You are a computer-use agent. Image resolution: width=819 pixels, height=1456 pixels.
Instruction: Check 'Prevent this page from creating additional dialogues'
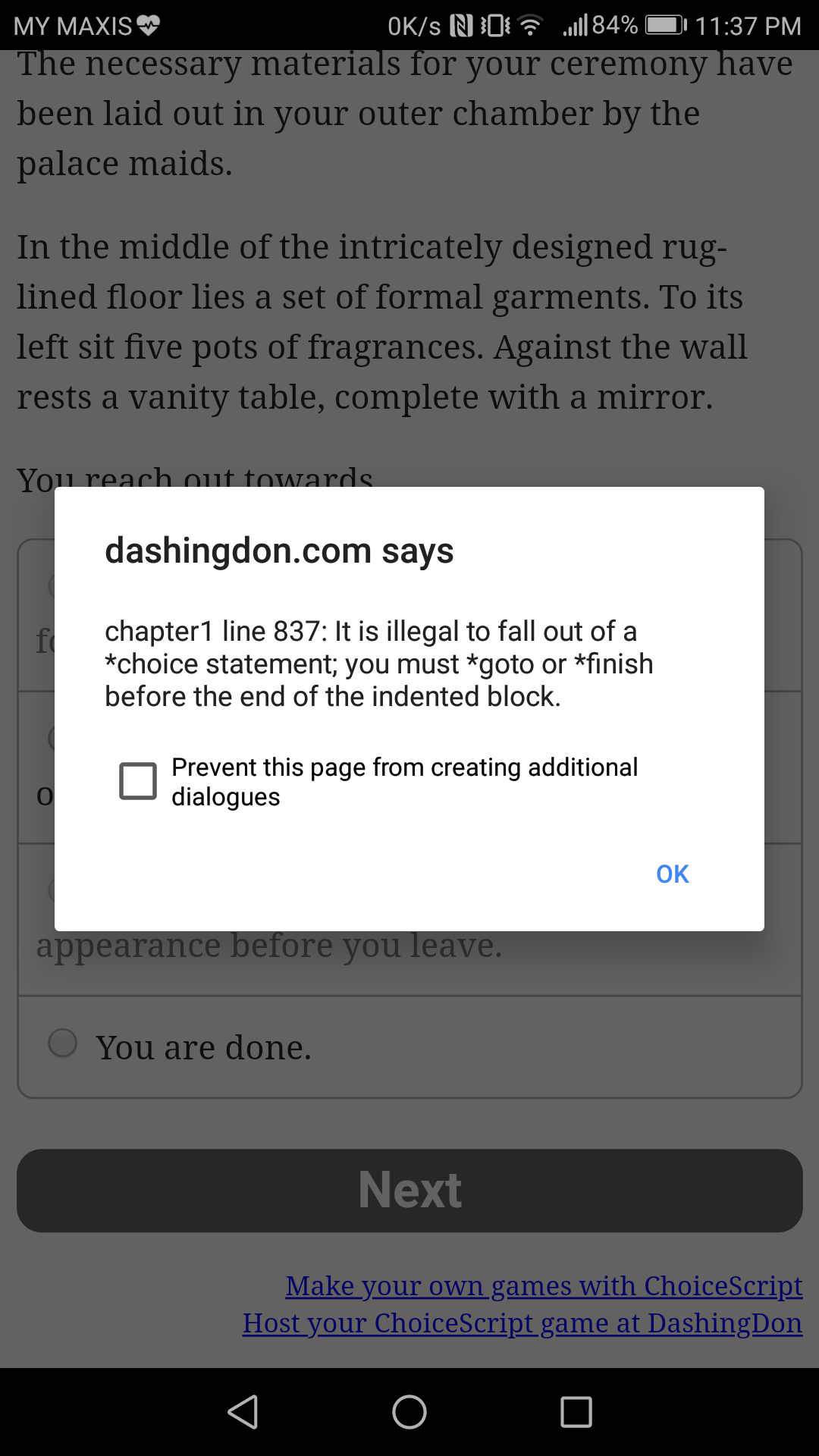click(x=138, y=781)
